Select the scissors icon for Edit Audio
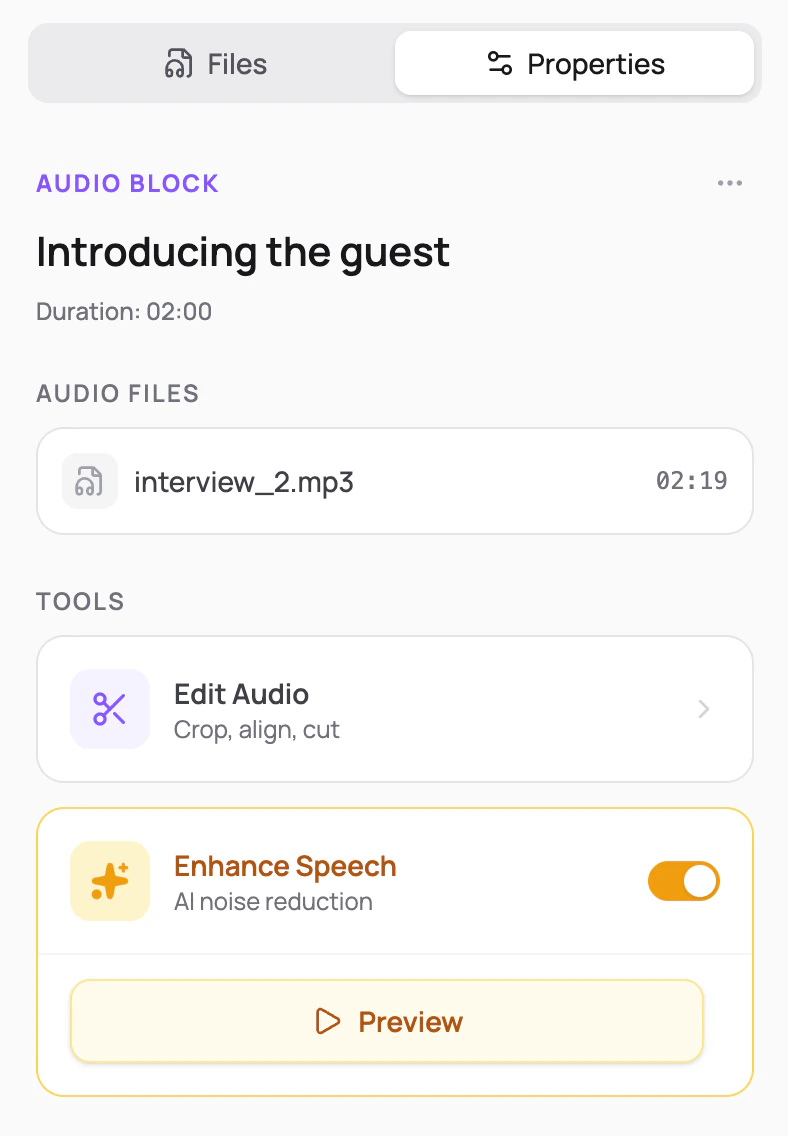The height and width of the screenshot is (1136, 788). pos(110,709)
